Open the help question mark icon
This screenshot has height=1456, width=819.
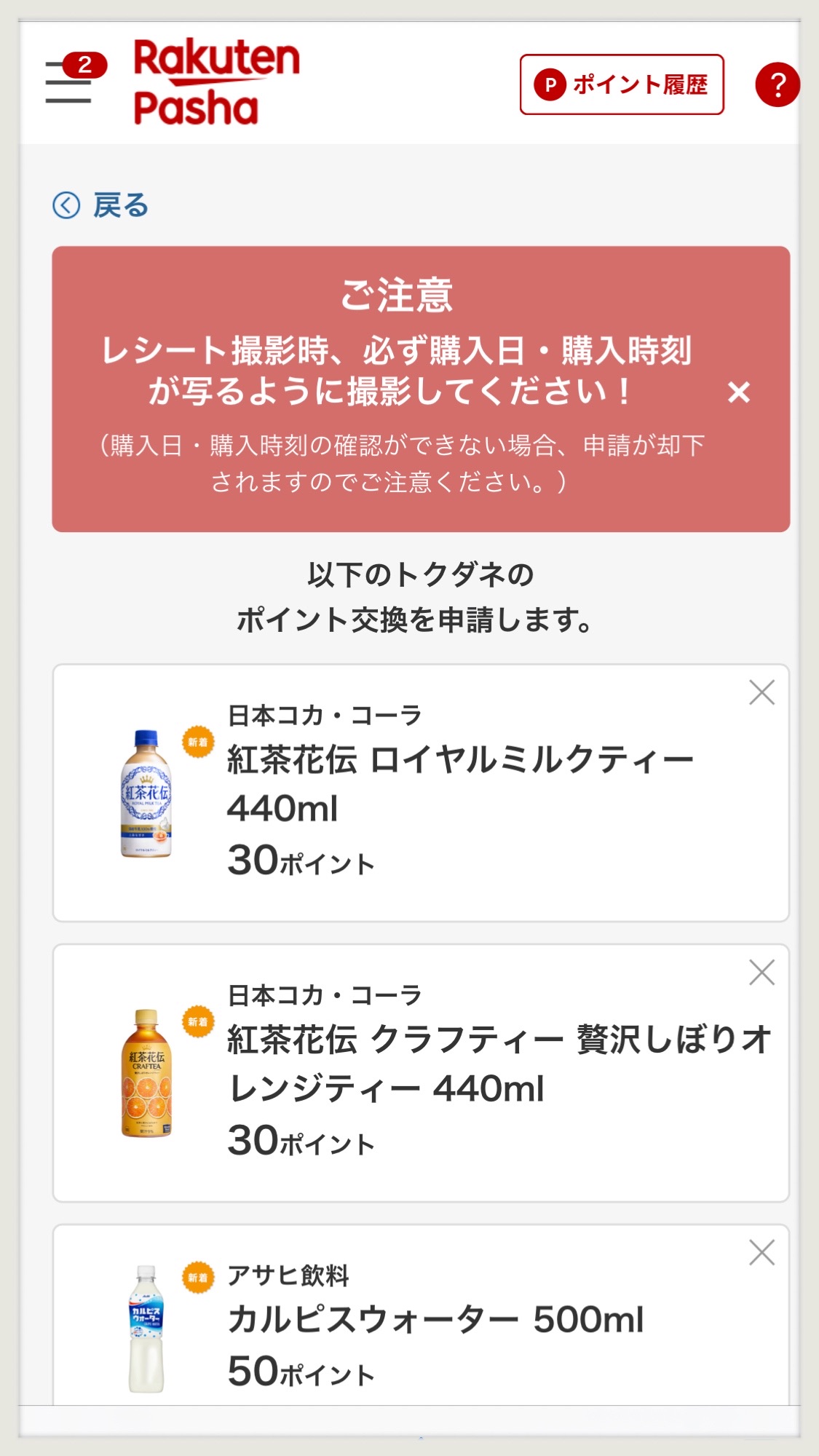tap(777, 84)
